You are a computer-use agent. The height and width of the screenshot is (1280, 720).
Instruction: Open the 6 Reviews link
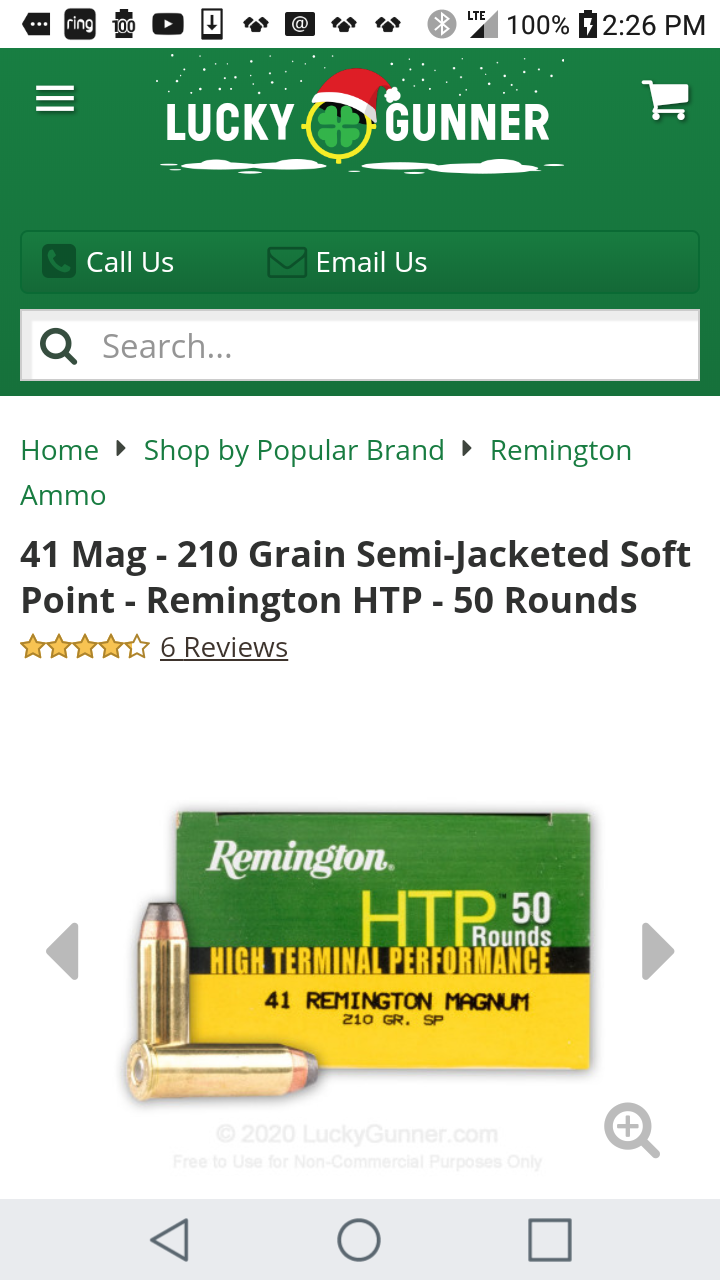pos(224,647)
